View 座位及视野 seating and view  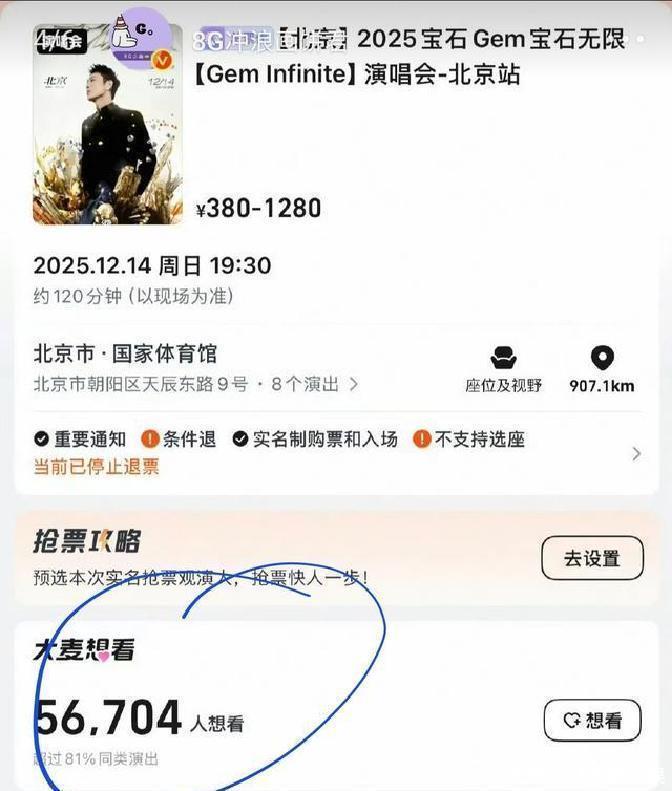coord(503,369)
